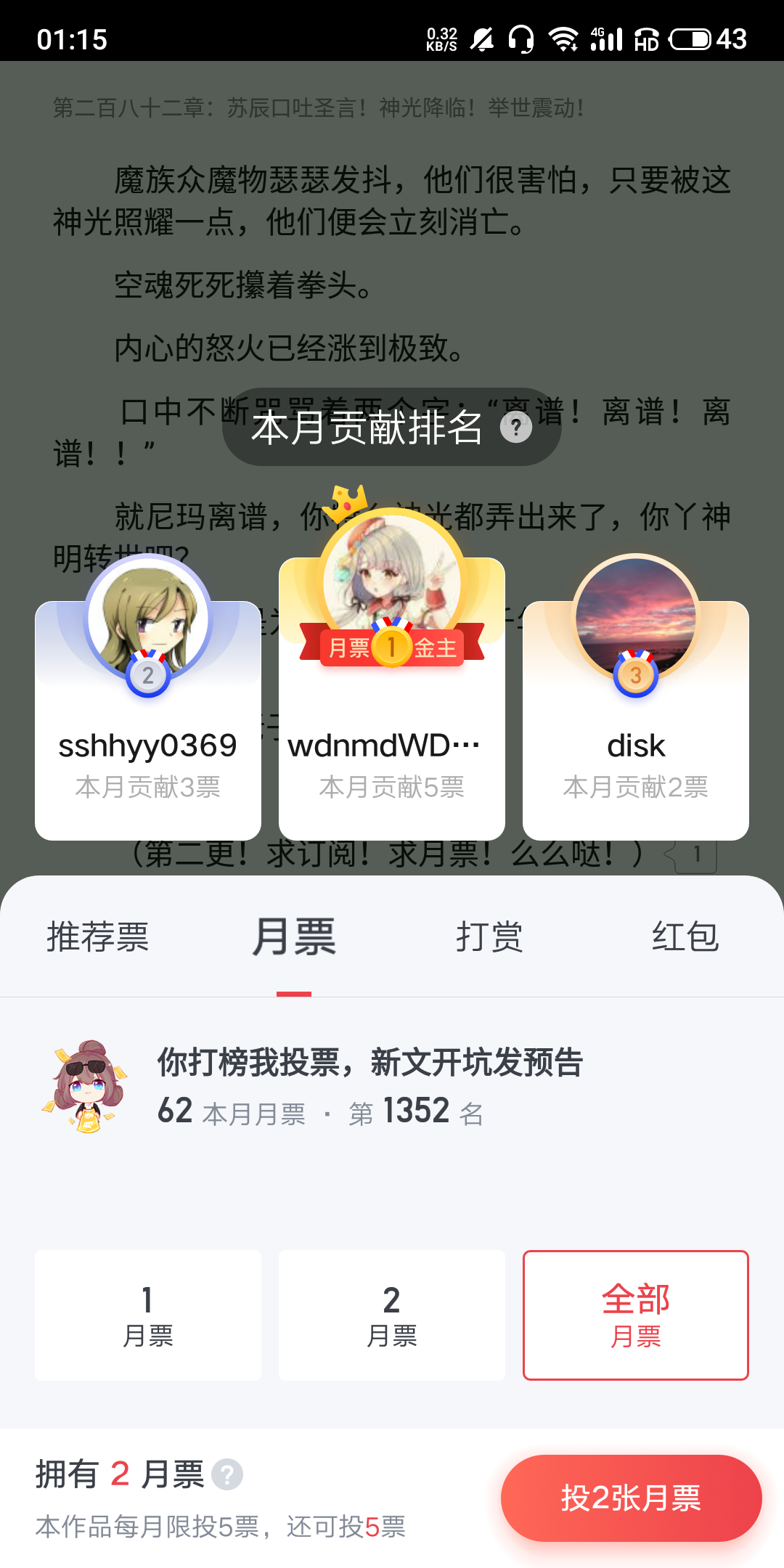Go to the 红包 tab
This screenshot has height=1568, width=784.
[x=685, y=936]
